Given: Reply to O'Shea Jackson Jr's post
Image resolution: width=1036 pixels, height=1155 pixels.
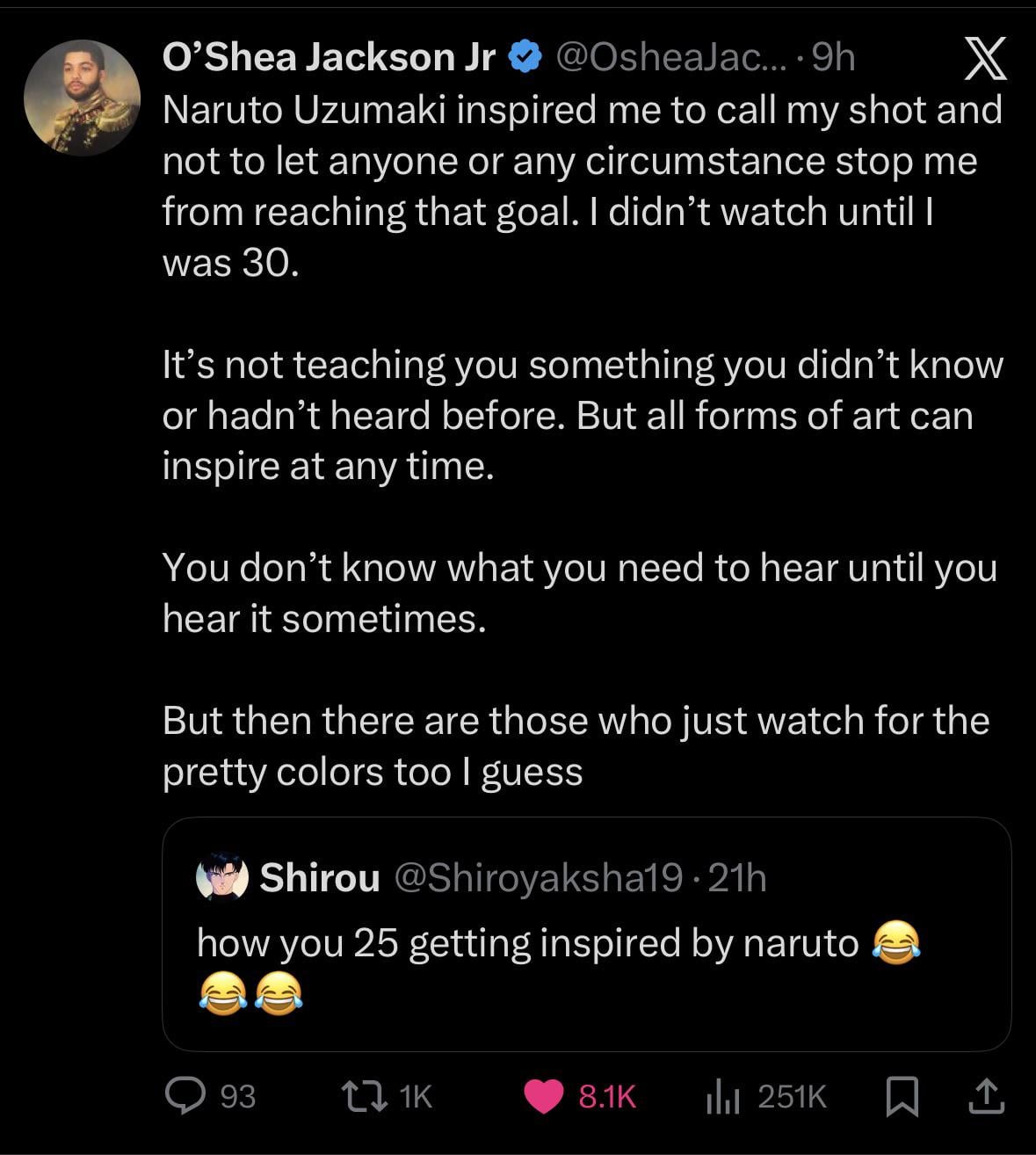Looking at the screenshot, I should pyautogui.click(x=185, y=1095).
